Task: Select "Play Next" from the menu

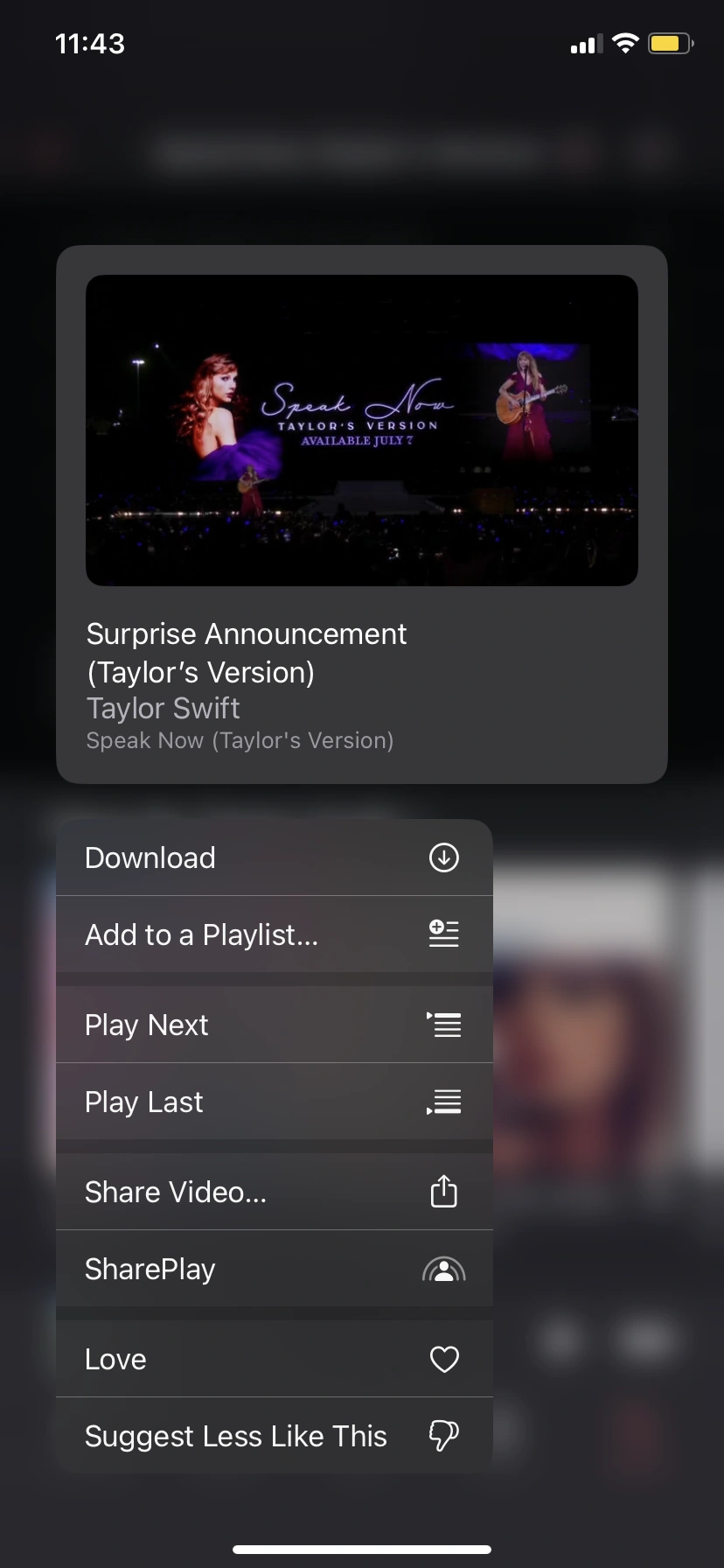Action: click(x=147, y=1025)
